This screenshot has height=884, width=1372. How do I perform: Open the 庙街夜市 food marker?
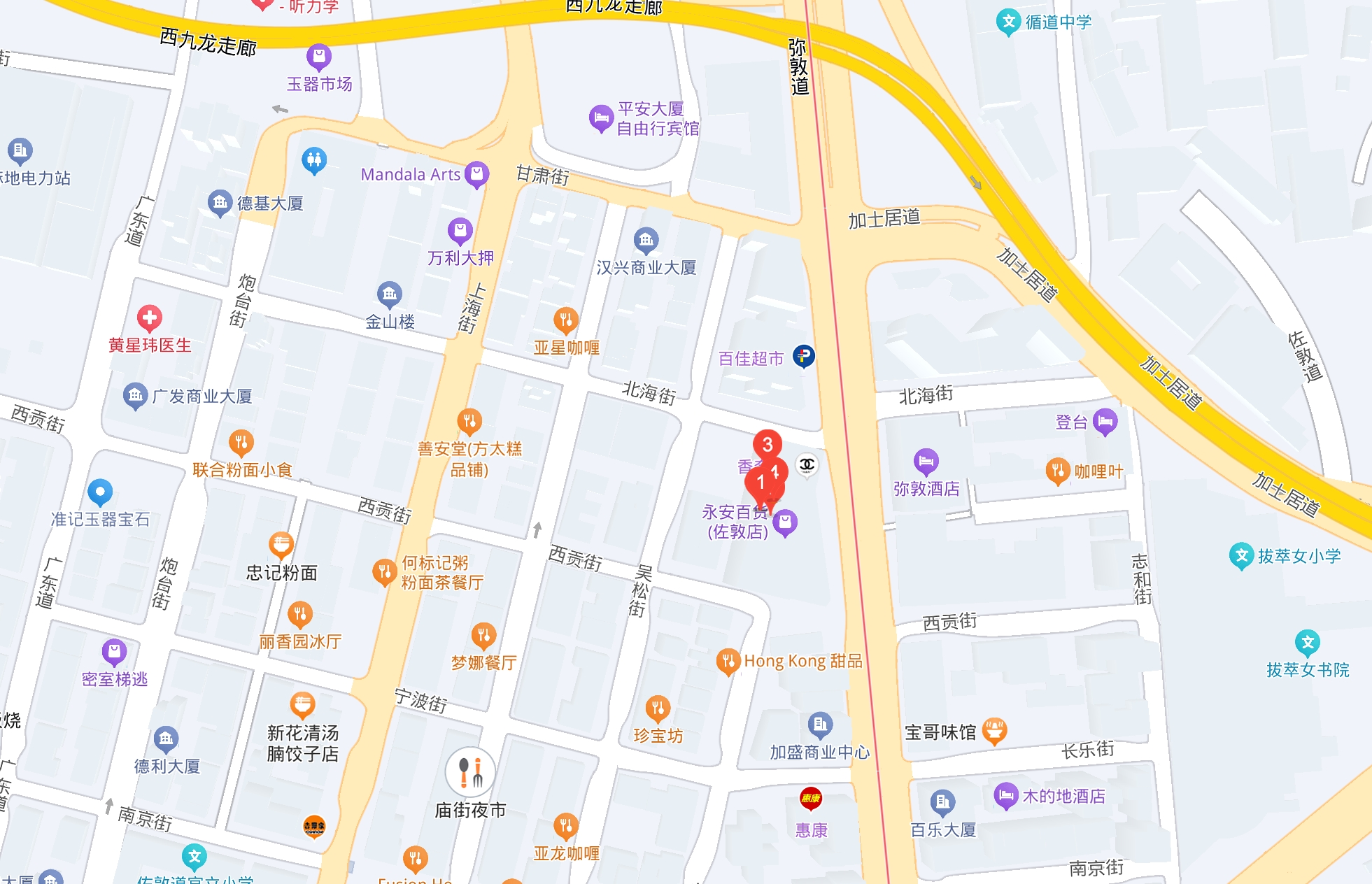(x=470, y=772)
